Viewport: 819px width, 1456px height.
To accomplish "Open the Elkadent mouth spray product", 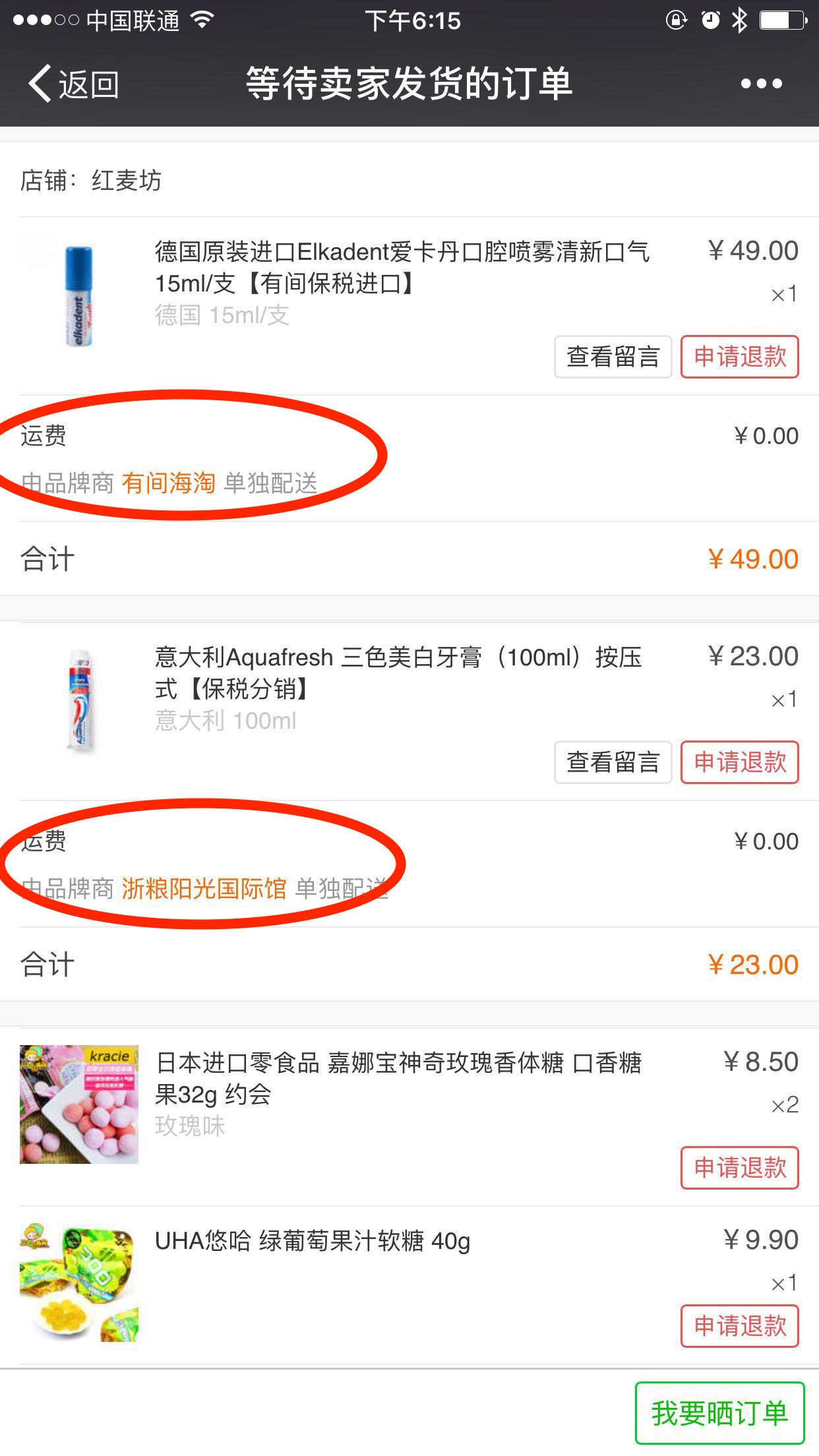I will (x=402, y=267).
